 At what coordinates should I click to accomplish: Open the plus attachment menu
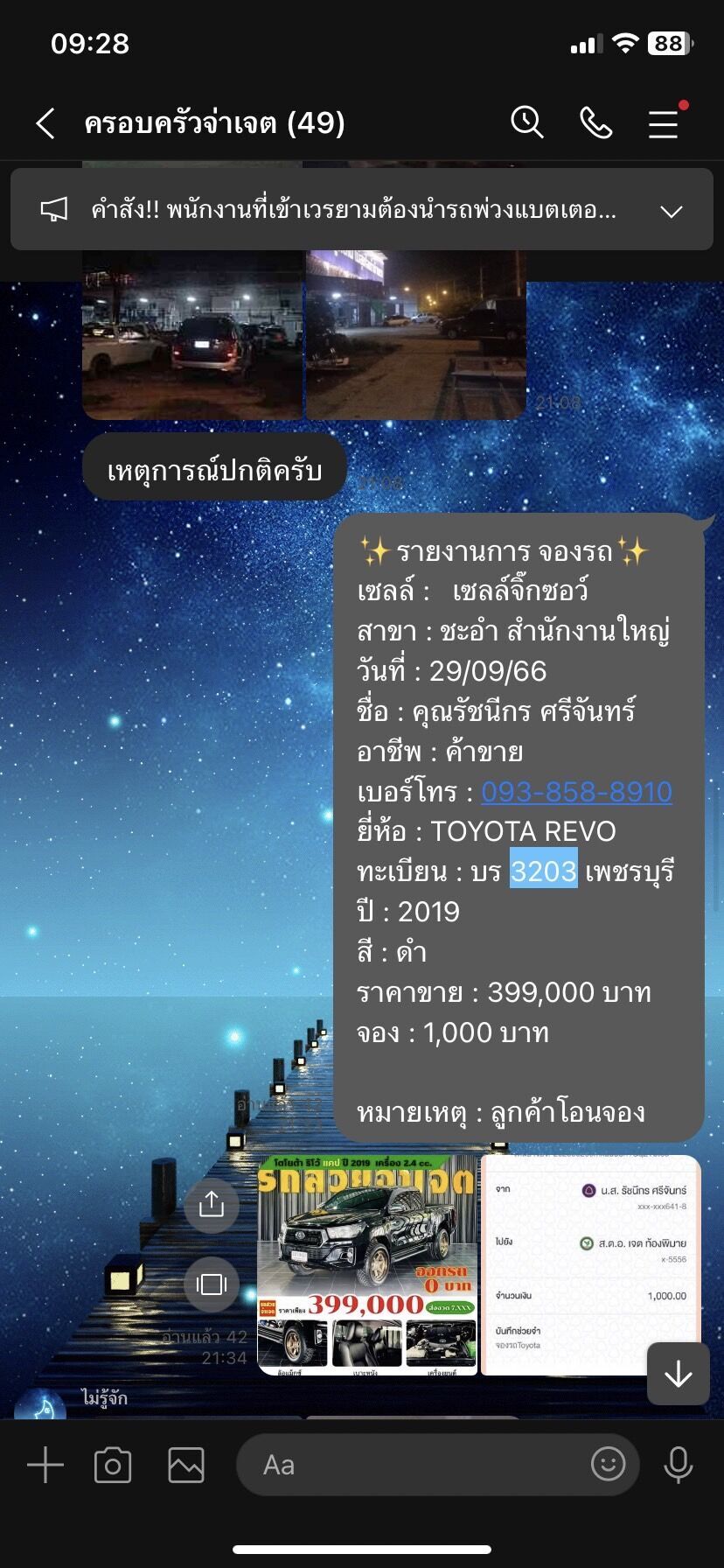click(45, 1465)
